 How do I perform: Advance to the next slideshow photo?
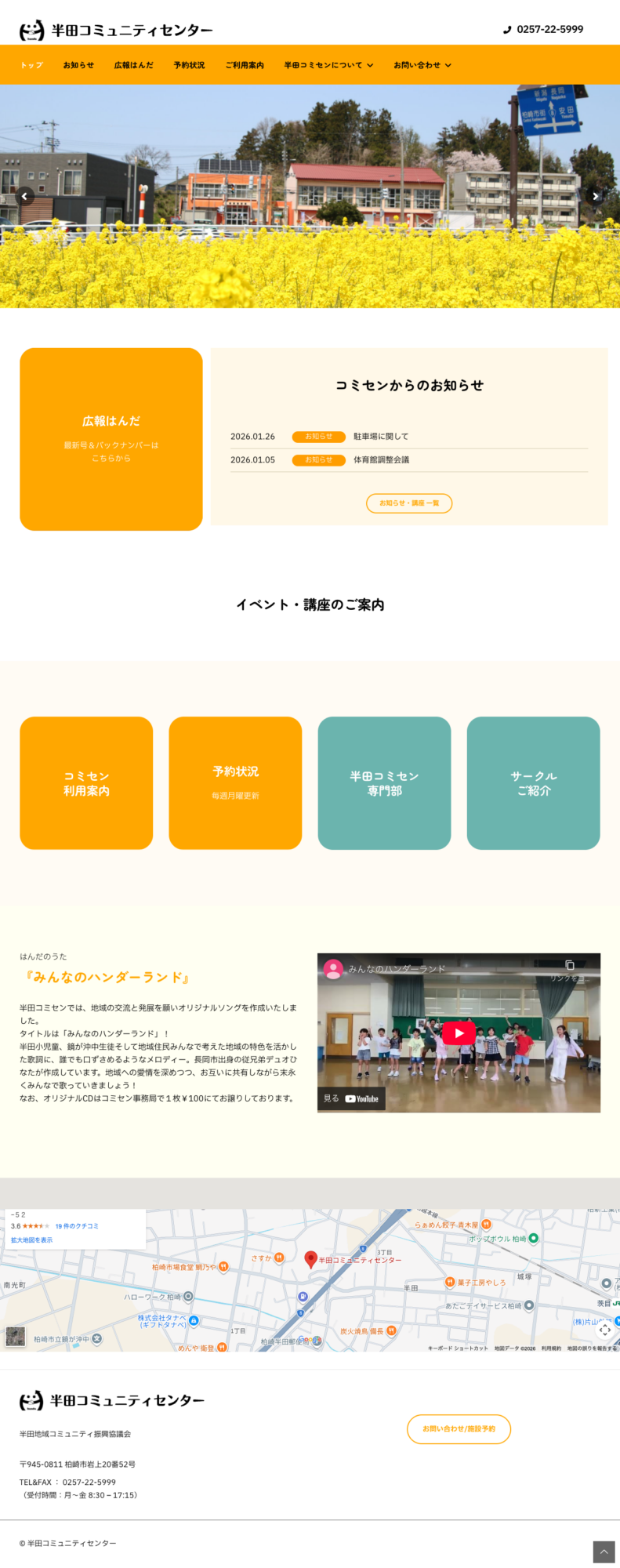[595, 196]
